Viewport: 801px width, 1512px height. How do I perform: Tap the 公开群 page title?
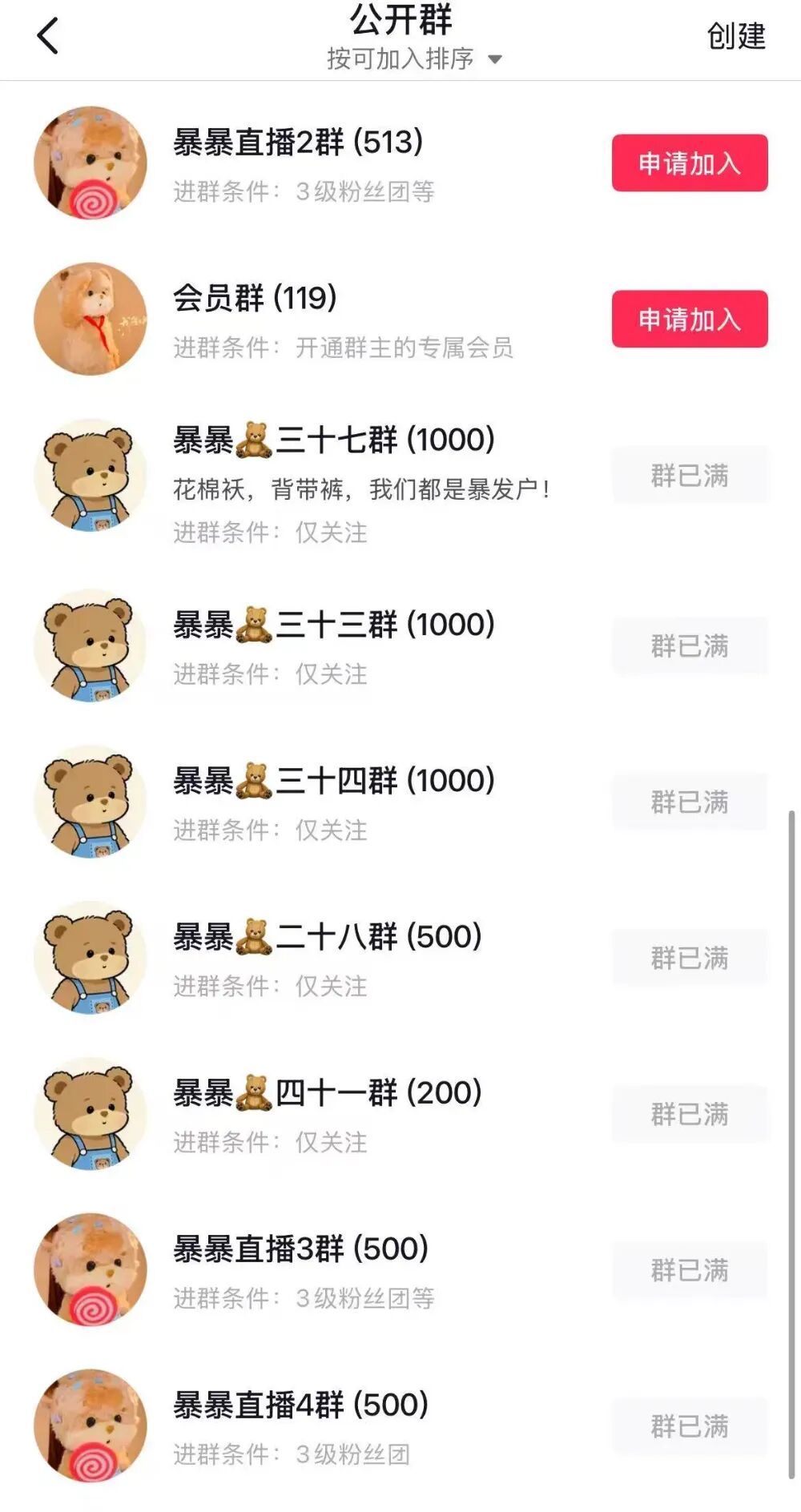pos(400,22)
